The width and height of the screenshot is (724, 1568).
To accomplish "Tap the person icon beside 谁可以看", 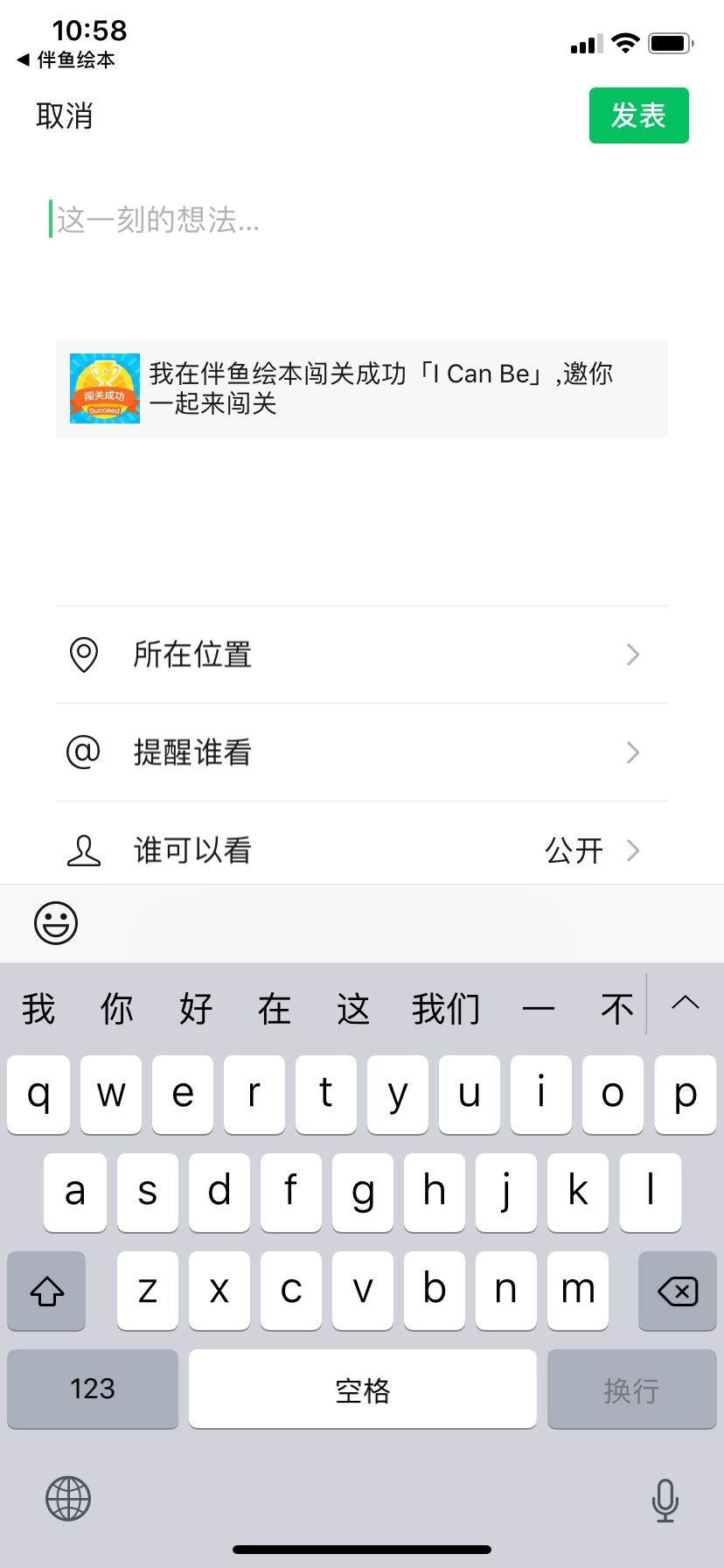I will (83, 850).
